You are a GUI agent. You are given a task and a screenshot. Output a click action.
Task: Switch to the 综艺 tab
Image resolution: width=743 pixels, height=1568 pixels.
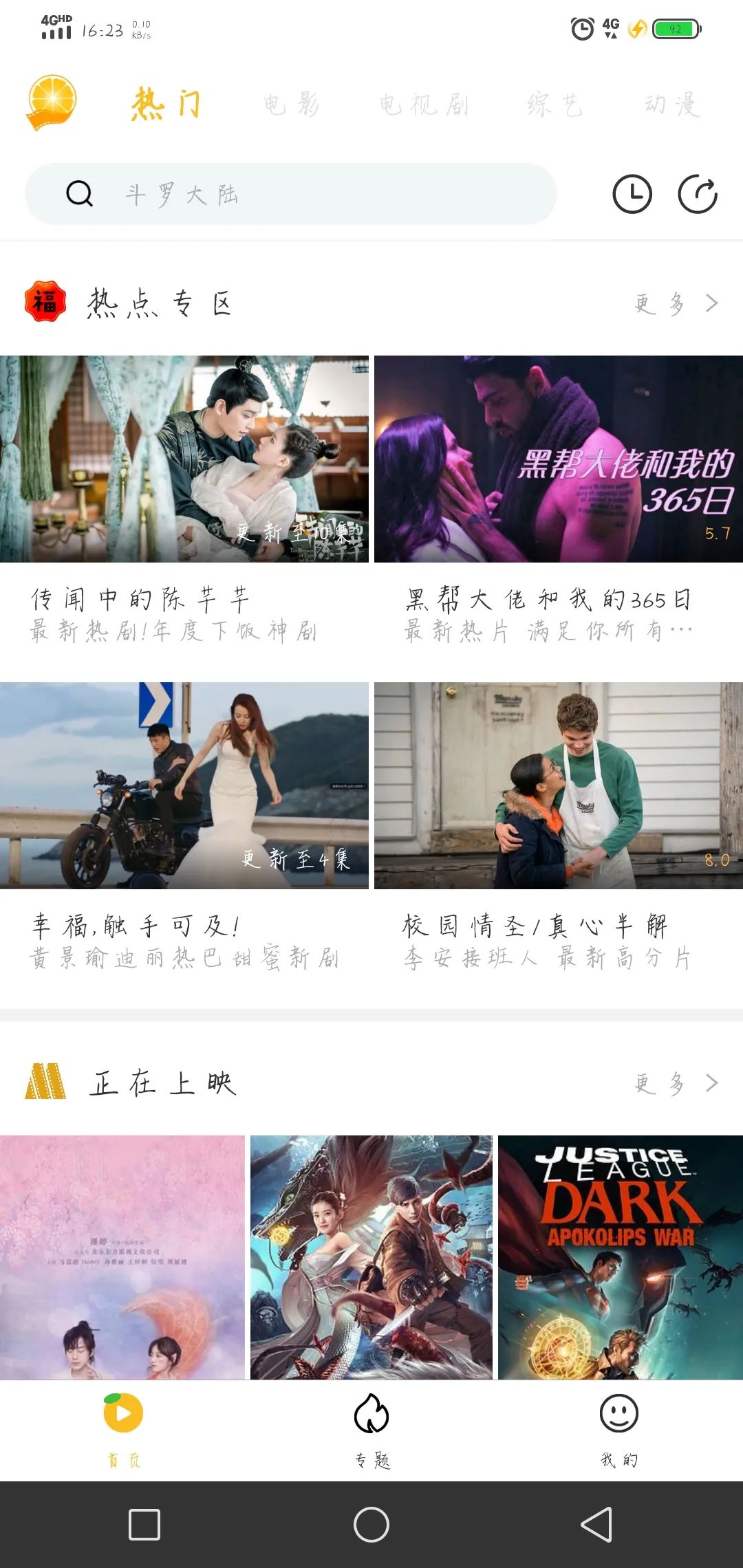554,105
